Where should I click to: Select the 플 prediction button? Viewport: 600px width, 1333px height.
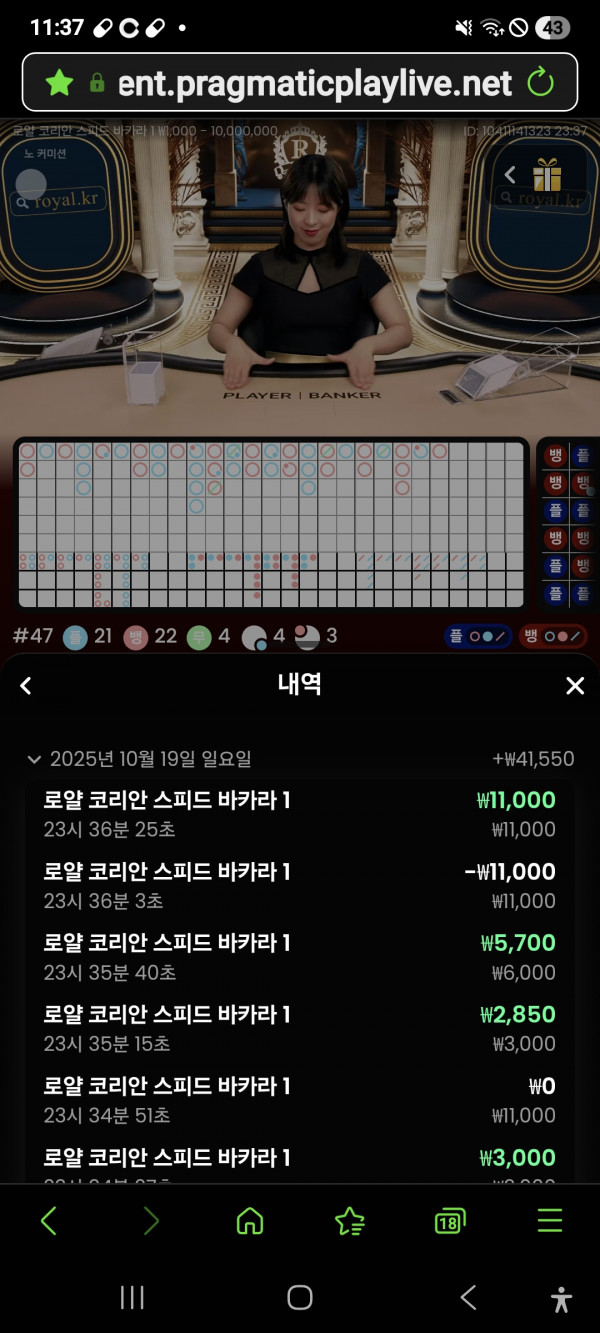click(479, 636)
